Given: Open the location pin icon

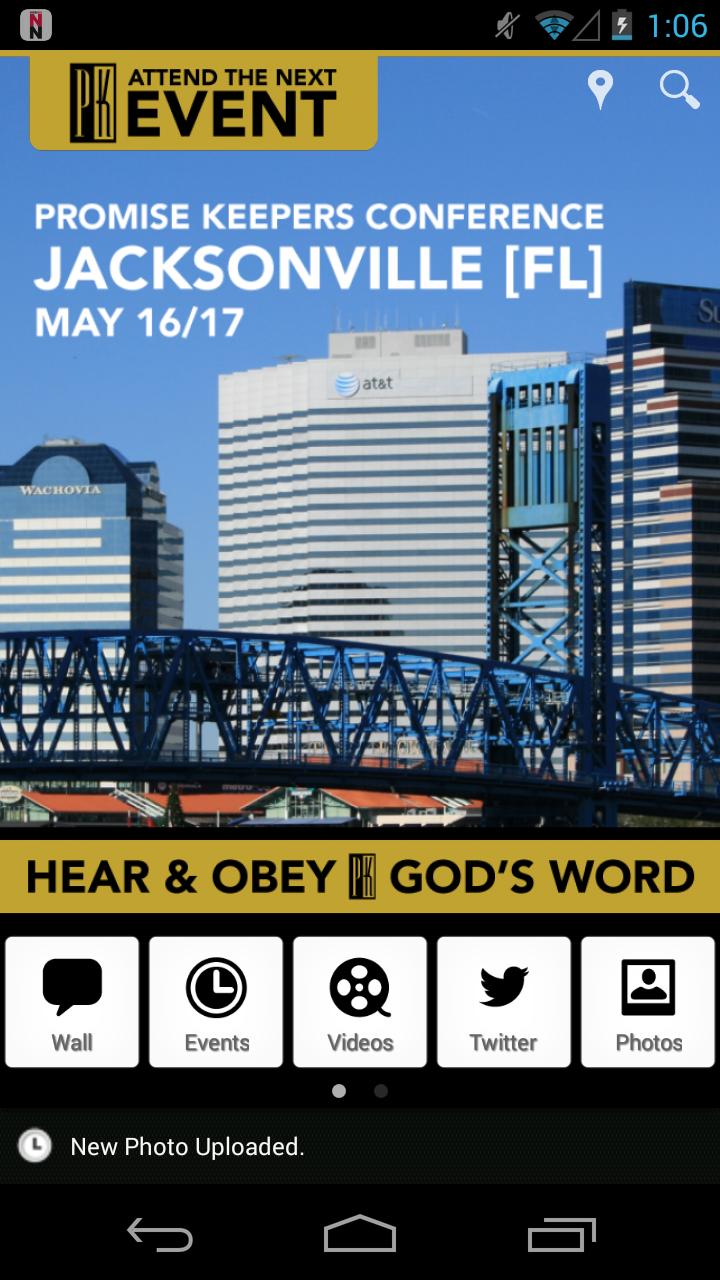Looking at the screenshot, I should click(x=599, y=90).
